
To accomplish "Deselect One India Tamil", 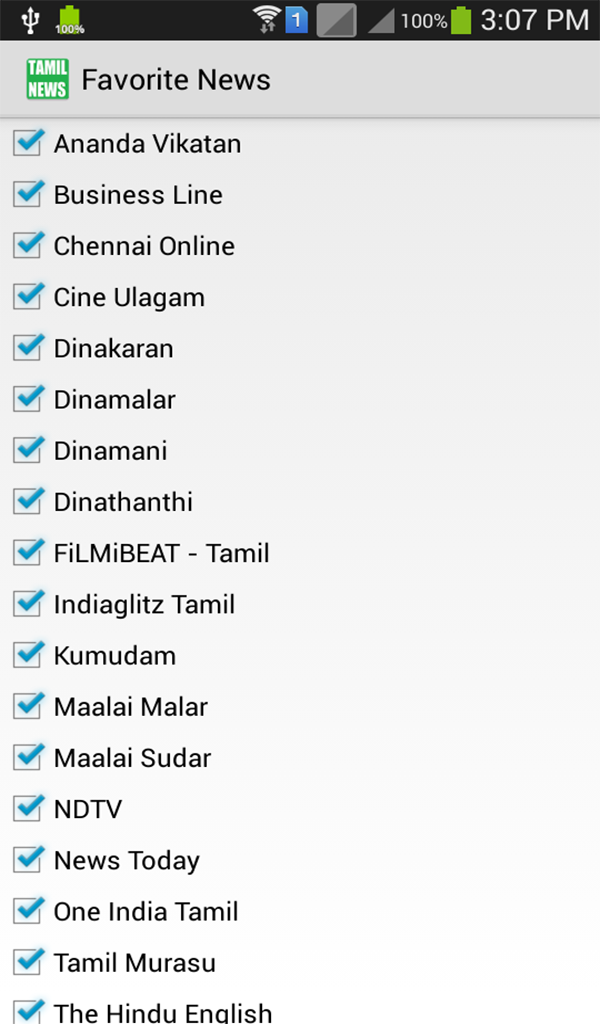I will click(28, 911).
